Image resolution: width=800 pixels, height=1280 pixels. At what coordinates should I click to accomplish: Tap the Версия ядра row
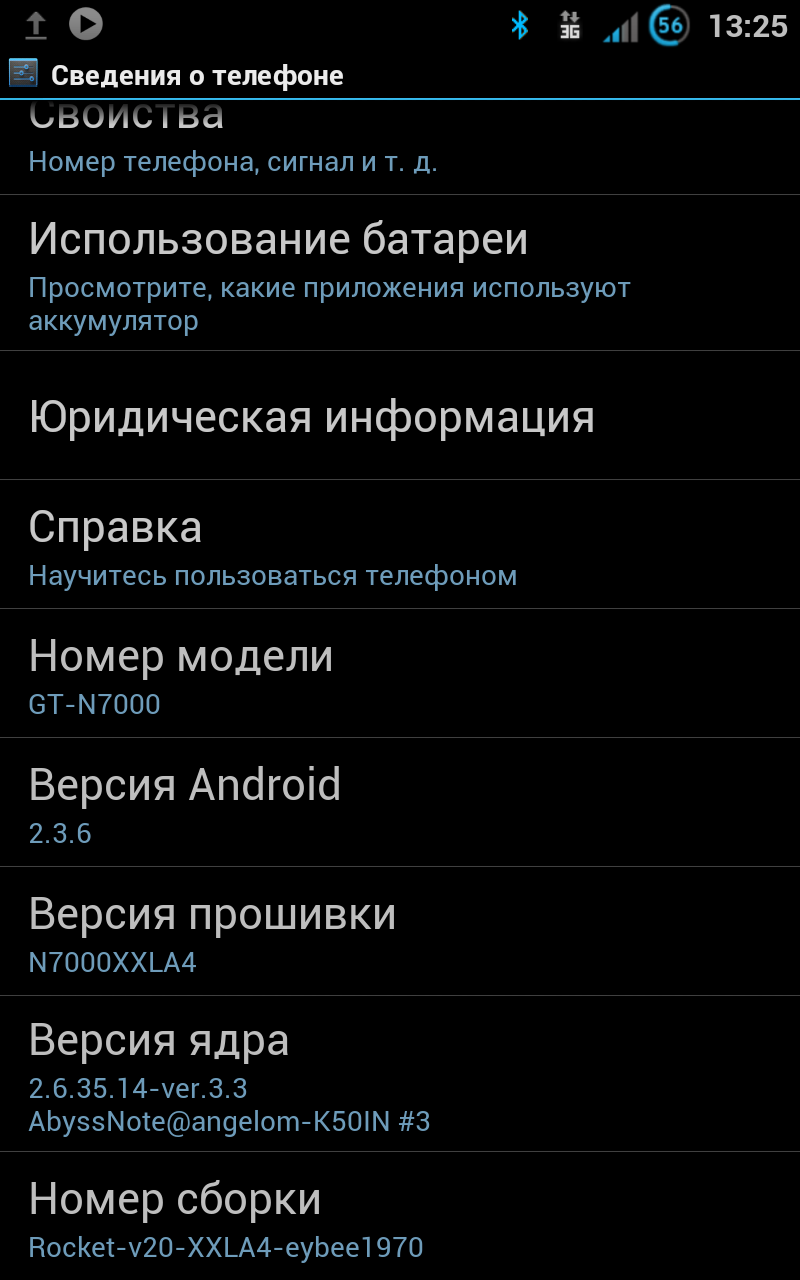pos(400,1074)
